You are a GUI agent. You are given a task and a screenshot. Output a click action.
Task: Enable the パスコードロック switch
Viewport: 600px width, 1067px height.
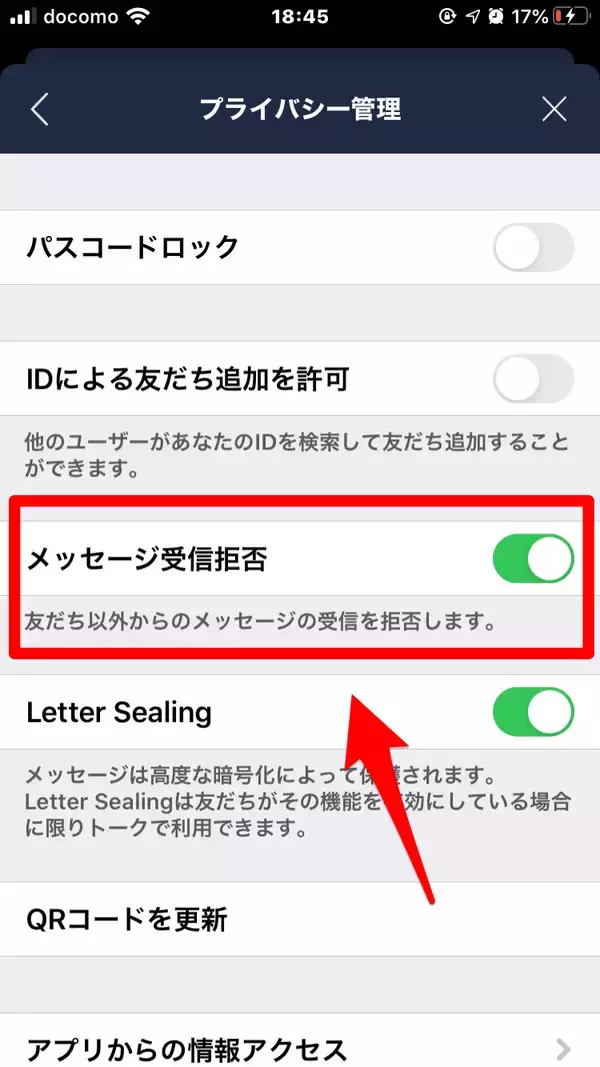click(x=533, y=247)
